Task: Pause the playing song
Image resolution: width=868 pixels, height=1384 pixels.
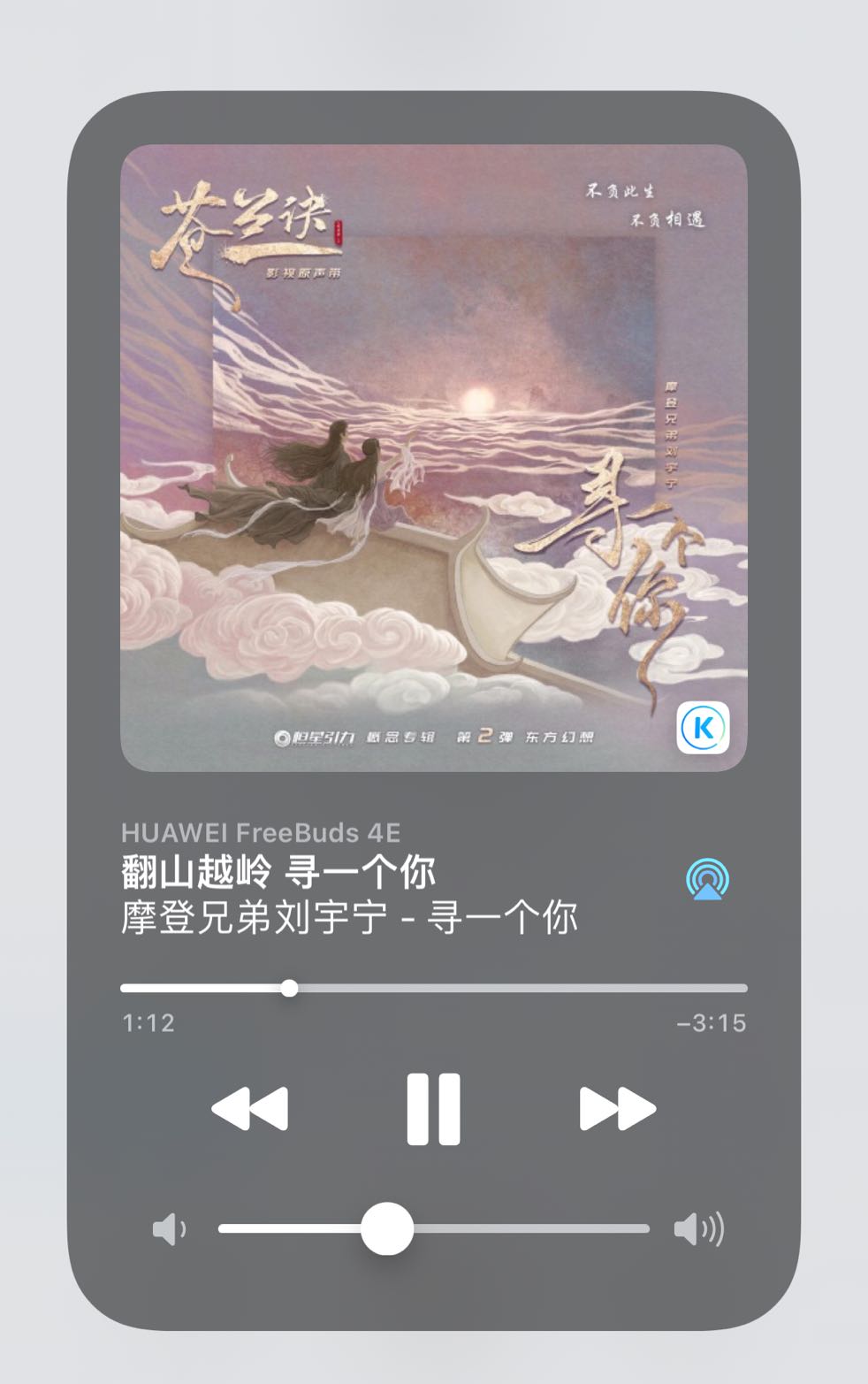Action: click(433, 1109)
